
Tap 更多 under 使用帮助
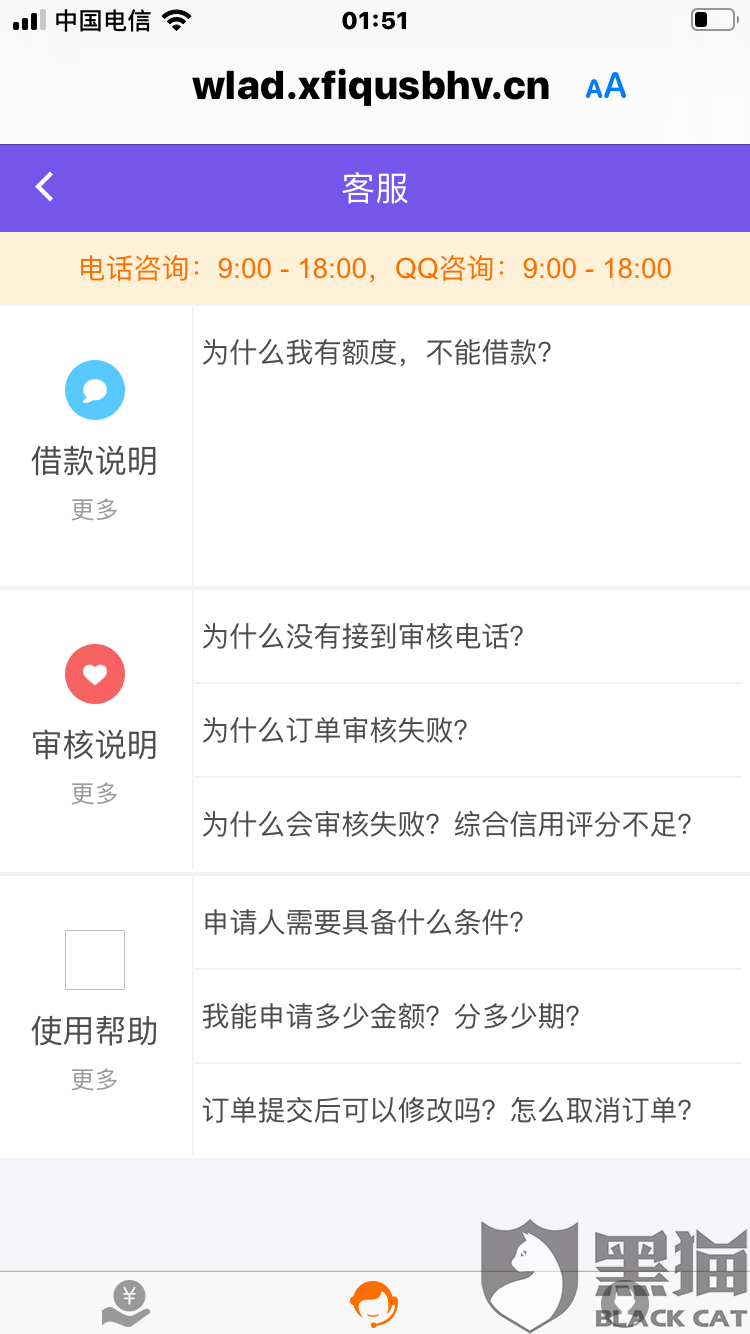95,1080
